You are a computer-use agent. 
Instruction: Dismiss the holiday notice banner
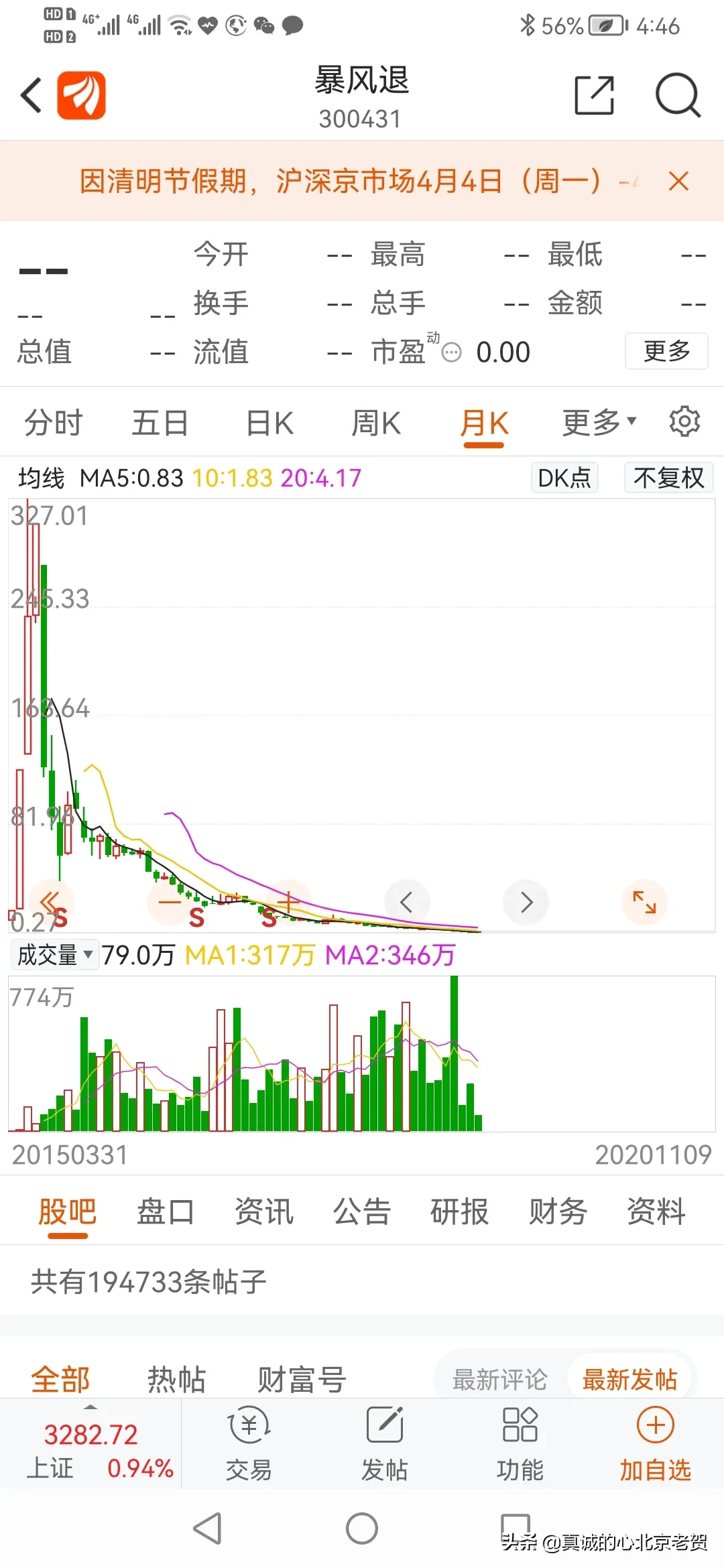(x=678, y=181)
